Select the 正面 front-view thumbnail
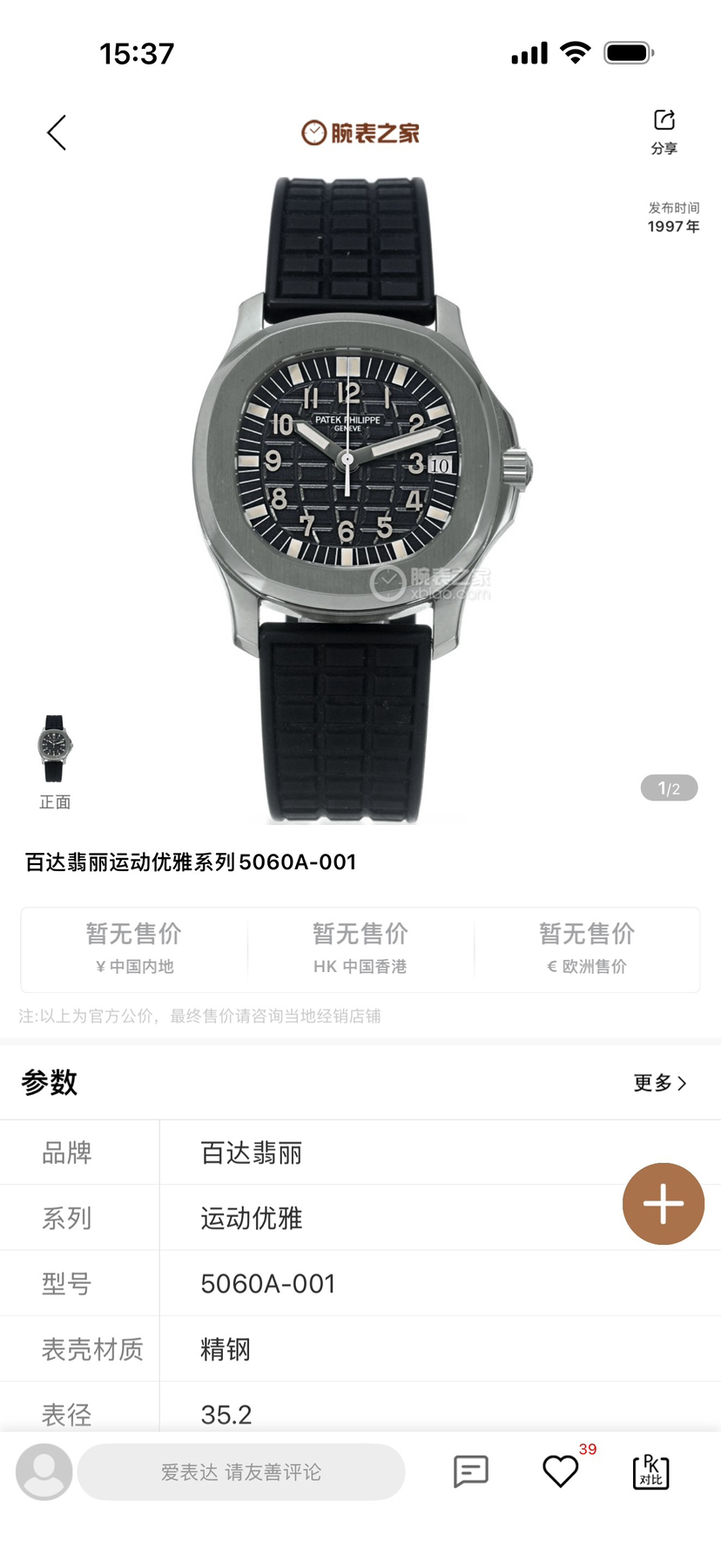721x1568 pixels. [x=55, y=749]
